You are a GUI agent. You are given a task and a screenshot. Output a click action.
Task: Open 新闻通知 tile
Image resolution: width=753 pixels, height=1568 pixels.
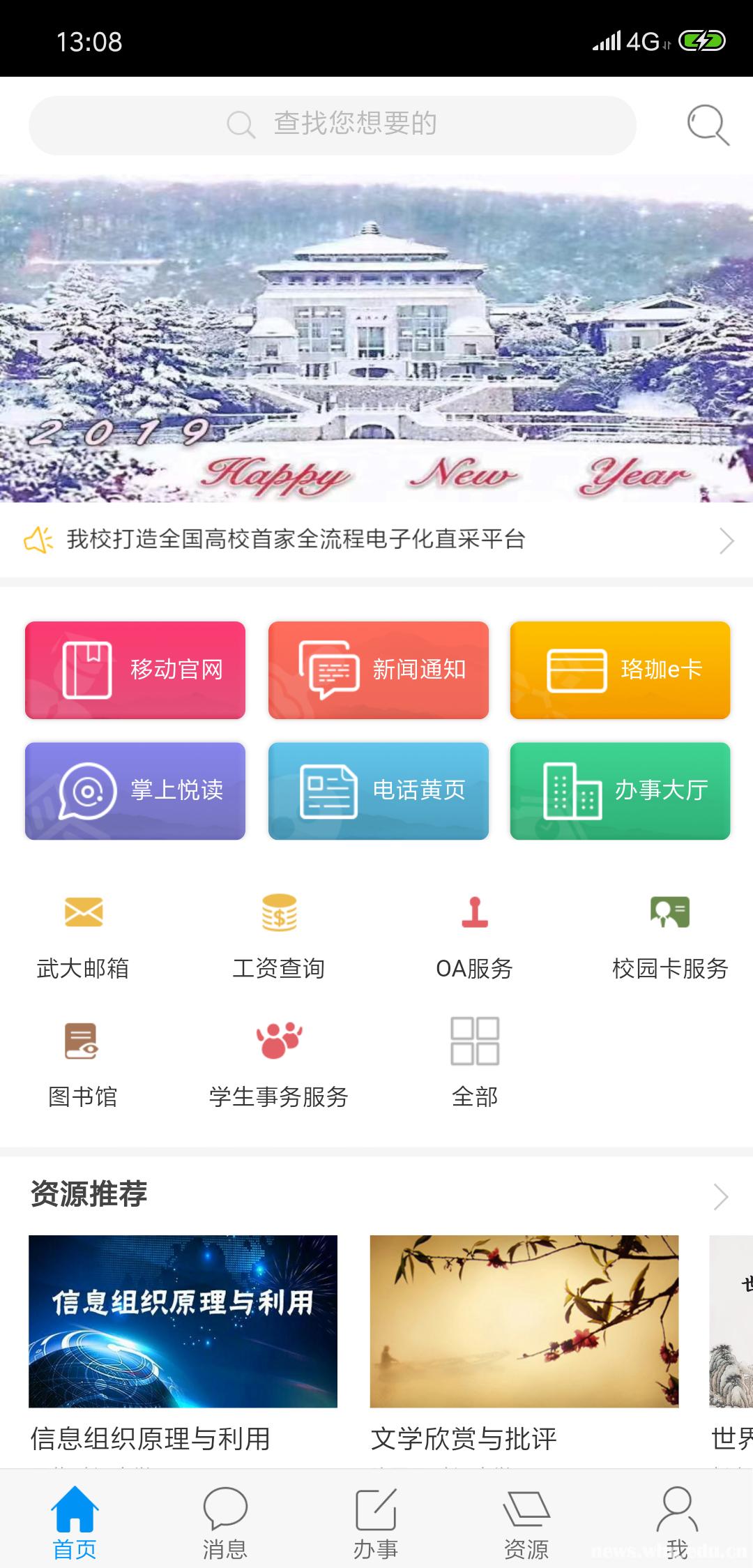click(x=378, y=670)
